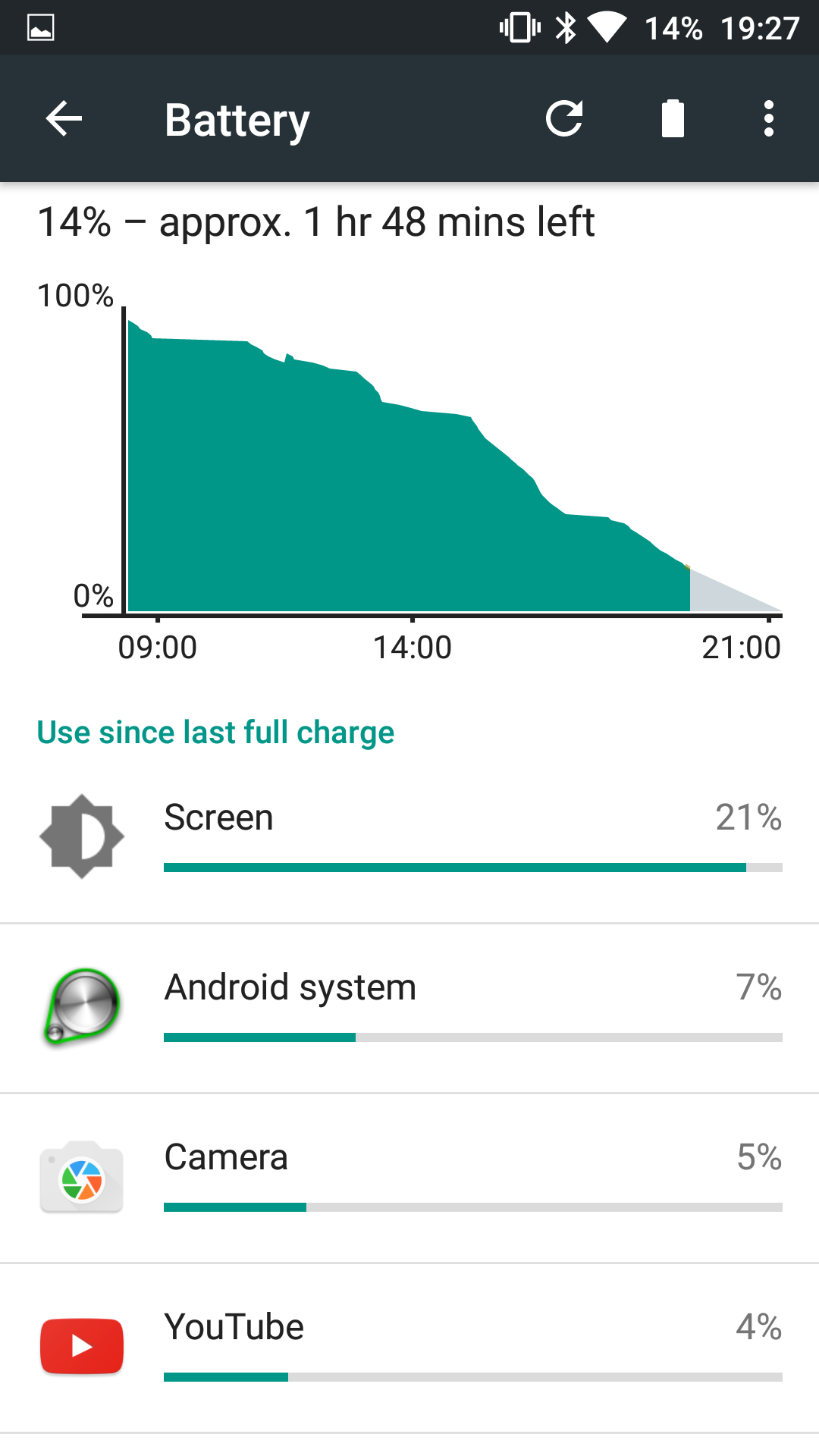
Task: Refresh the battery usage stats
Action: pyautogui.click(x=564, y=119)
